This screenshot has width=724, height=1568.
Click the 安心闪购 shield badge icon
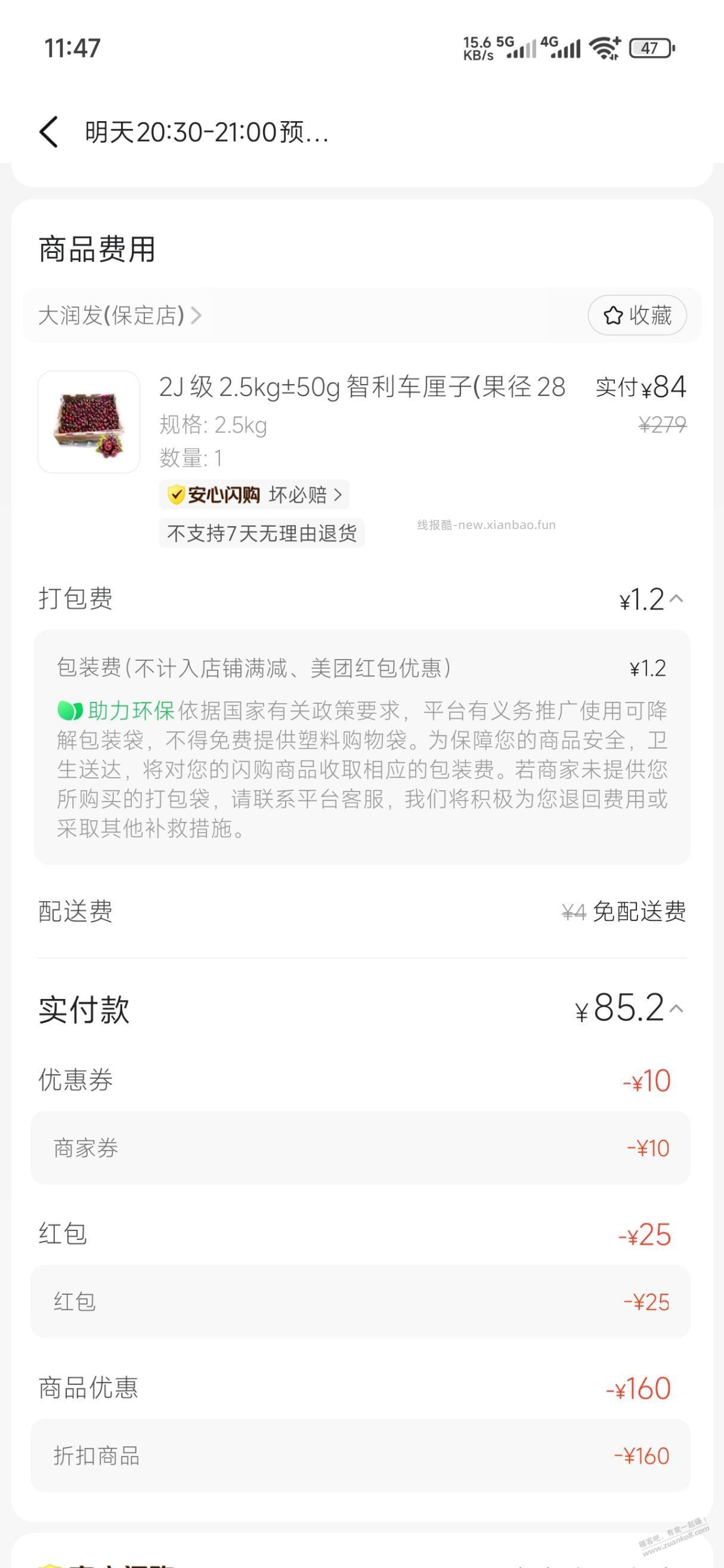(x=177, y=495)
